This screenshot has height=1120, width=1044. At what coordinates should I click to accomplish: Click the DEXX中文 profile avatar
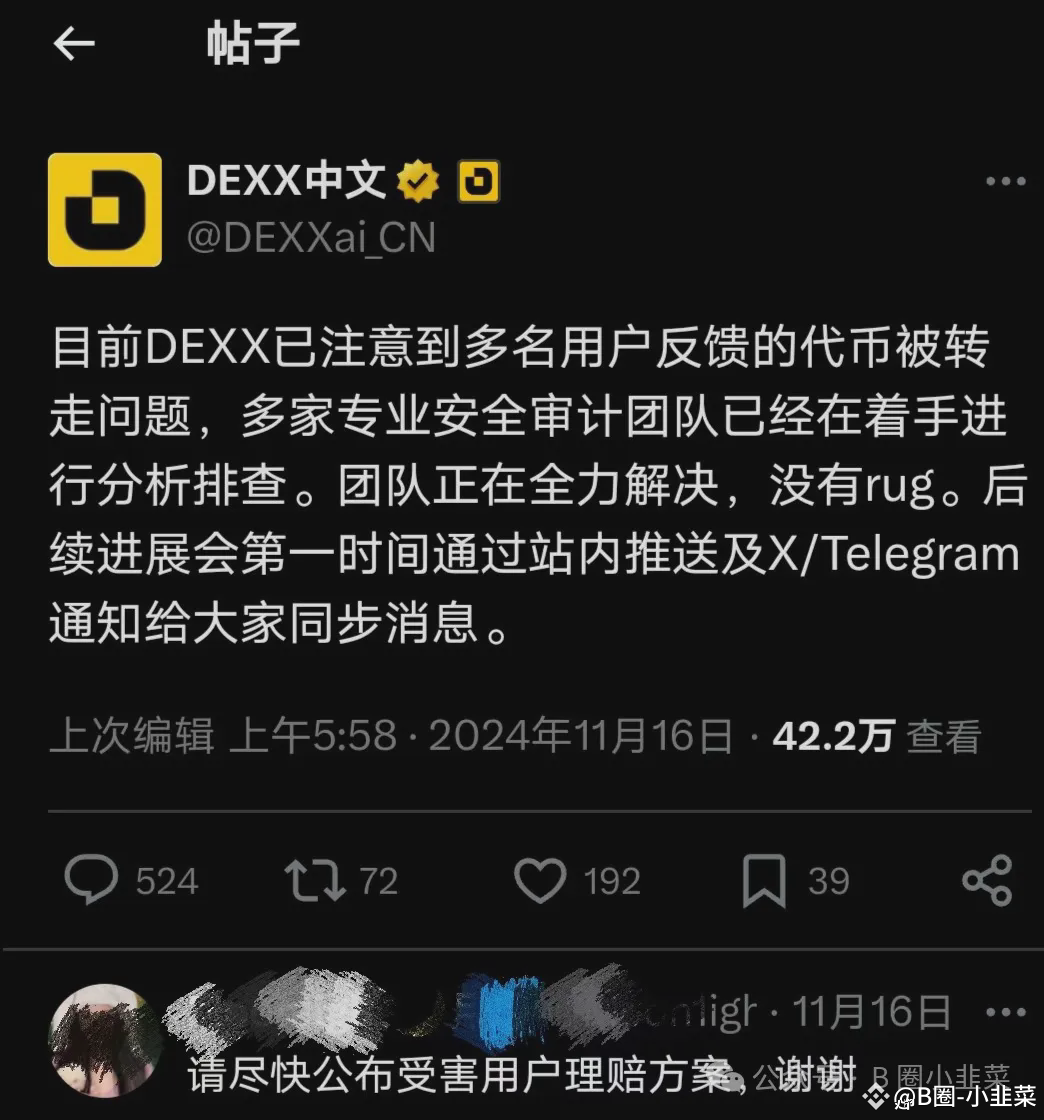(x=104, y=207)
